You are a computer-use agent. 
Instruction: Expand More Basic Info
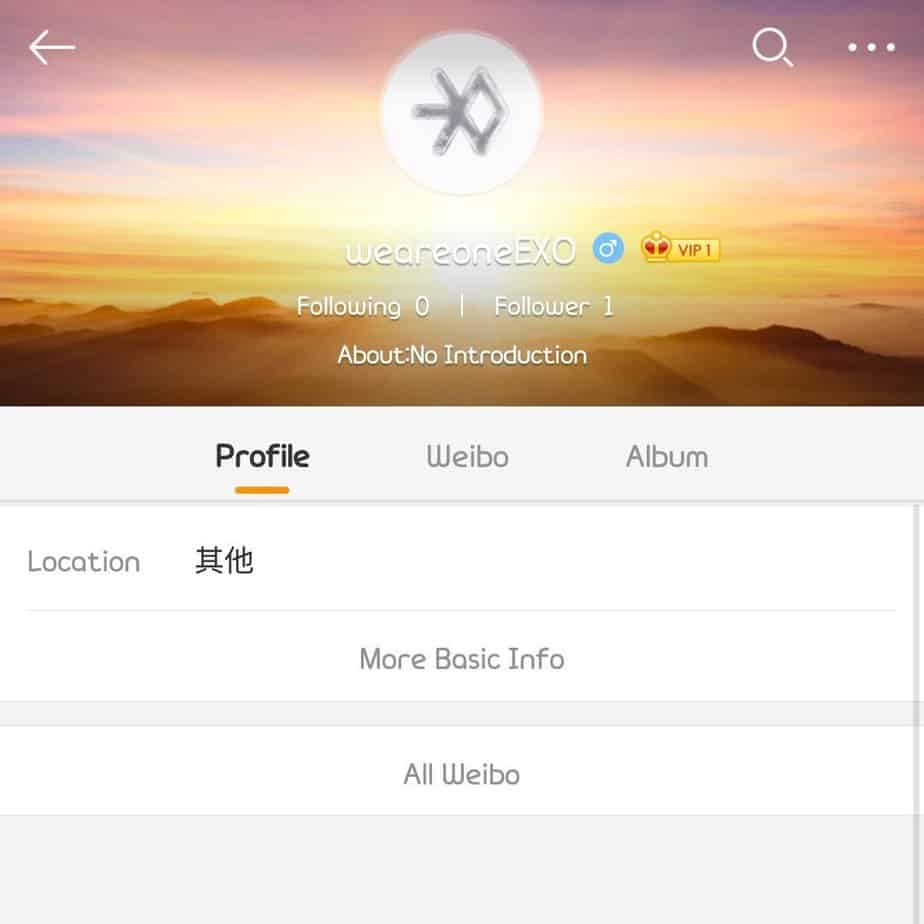pos(461,659)
